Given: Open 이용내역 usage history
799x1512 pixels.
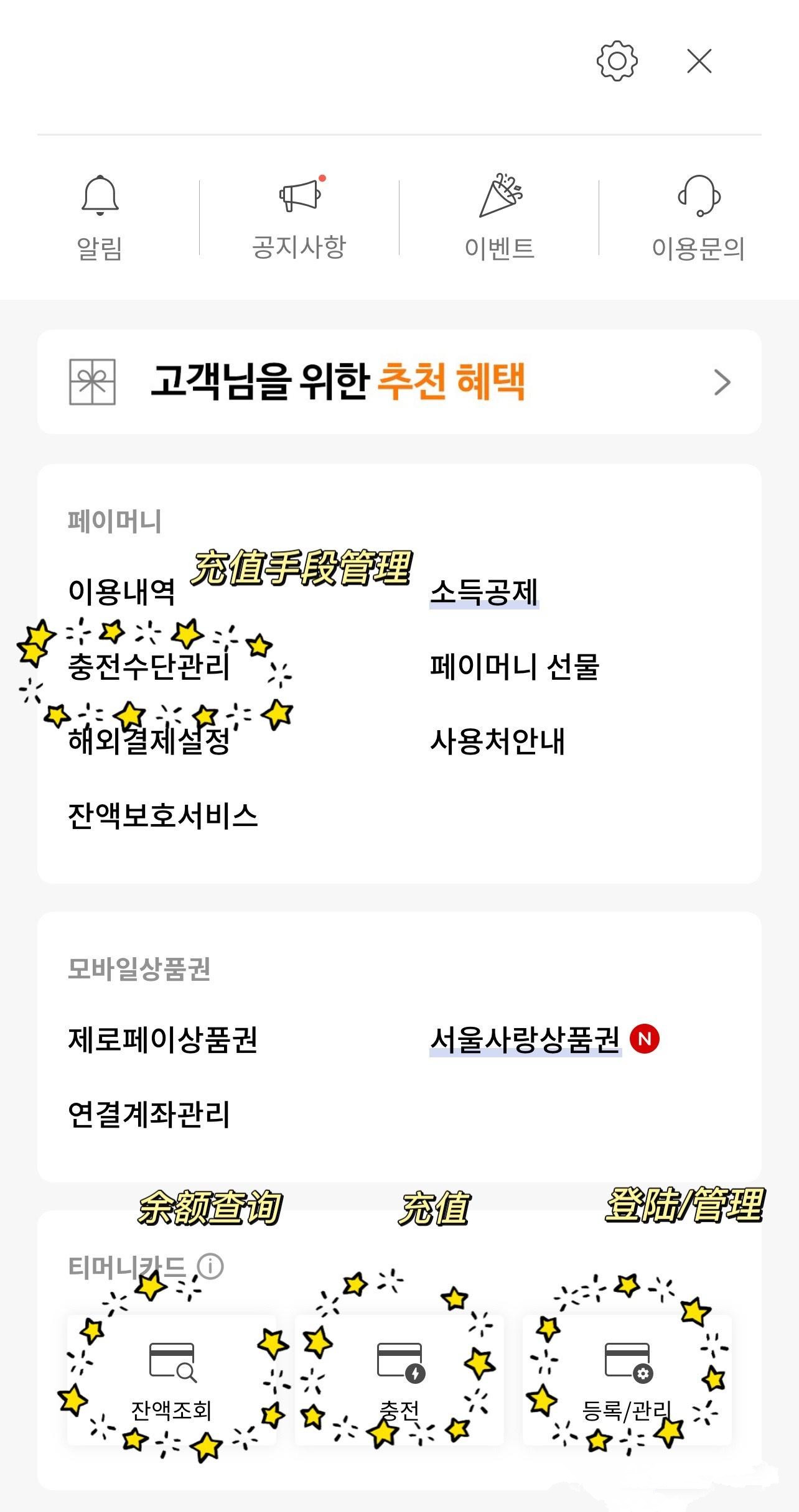Looking at the screenshot, I should [121, 591].
